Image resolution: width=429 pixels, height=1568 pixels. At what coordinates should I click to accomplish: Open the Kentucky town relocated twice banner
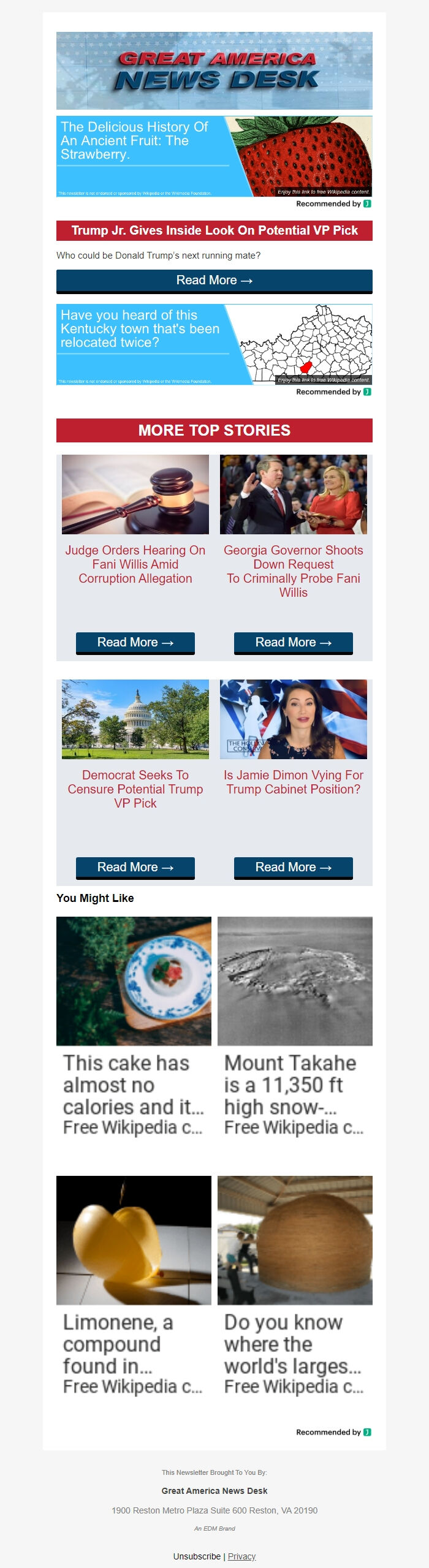pos(214,344)
